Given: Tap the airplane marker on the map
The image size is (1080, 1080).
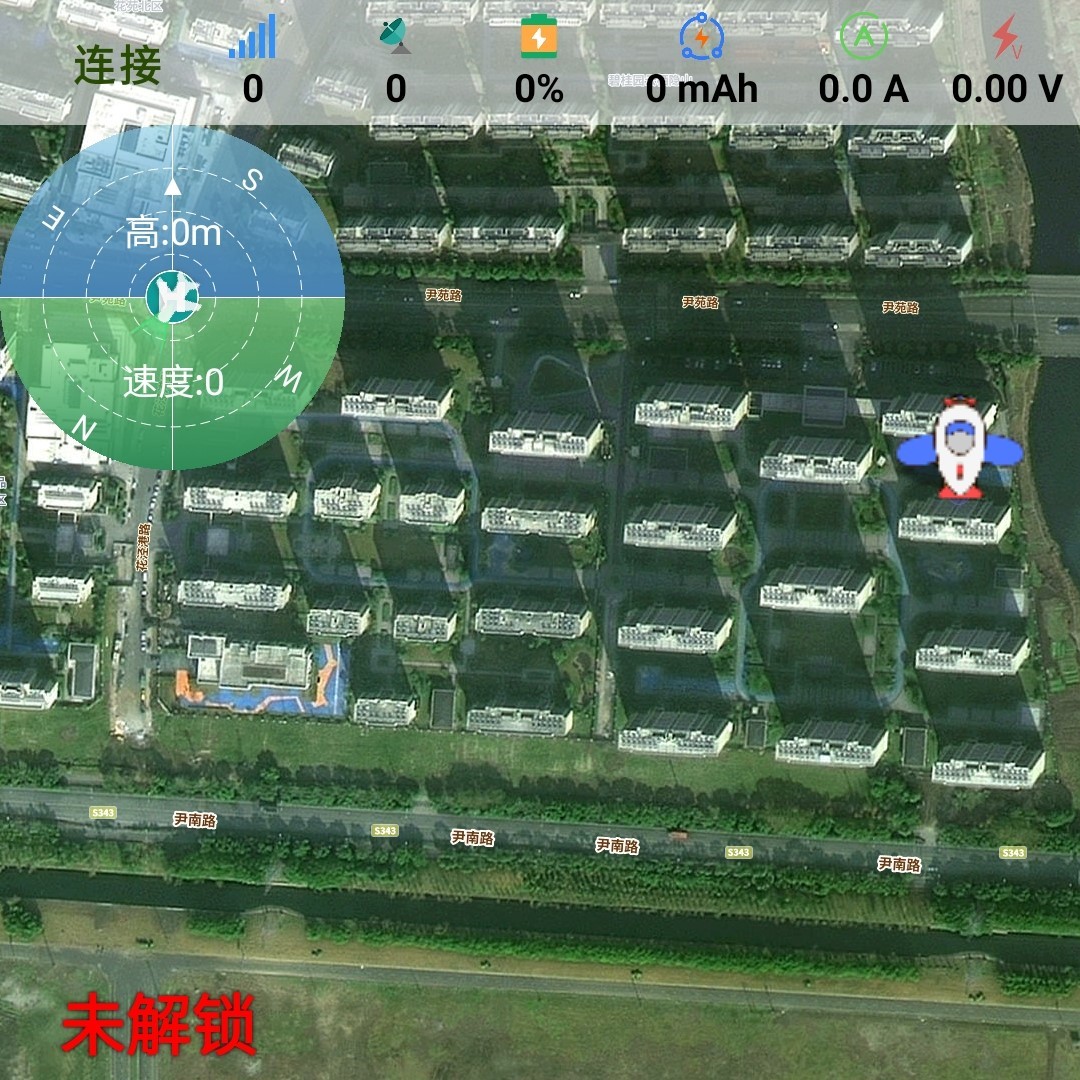Looking at the screenshot, I should [960, 447].
